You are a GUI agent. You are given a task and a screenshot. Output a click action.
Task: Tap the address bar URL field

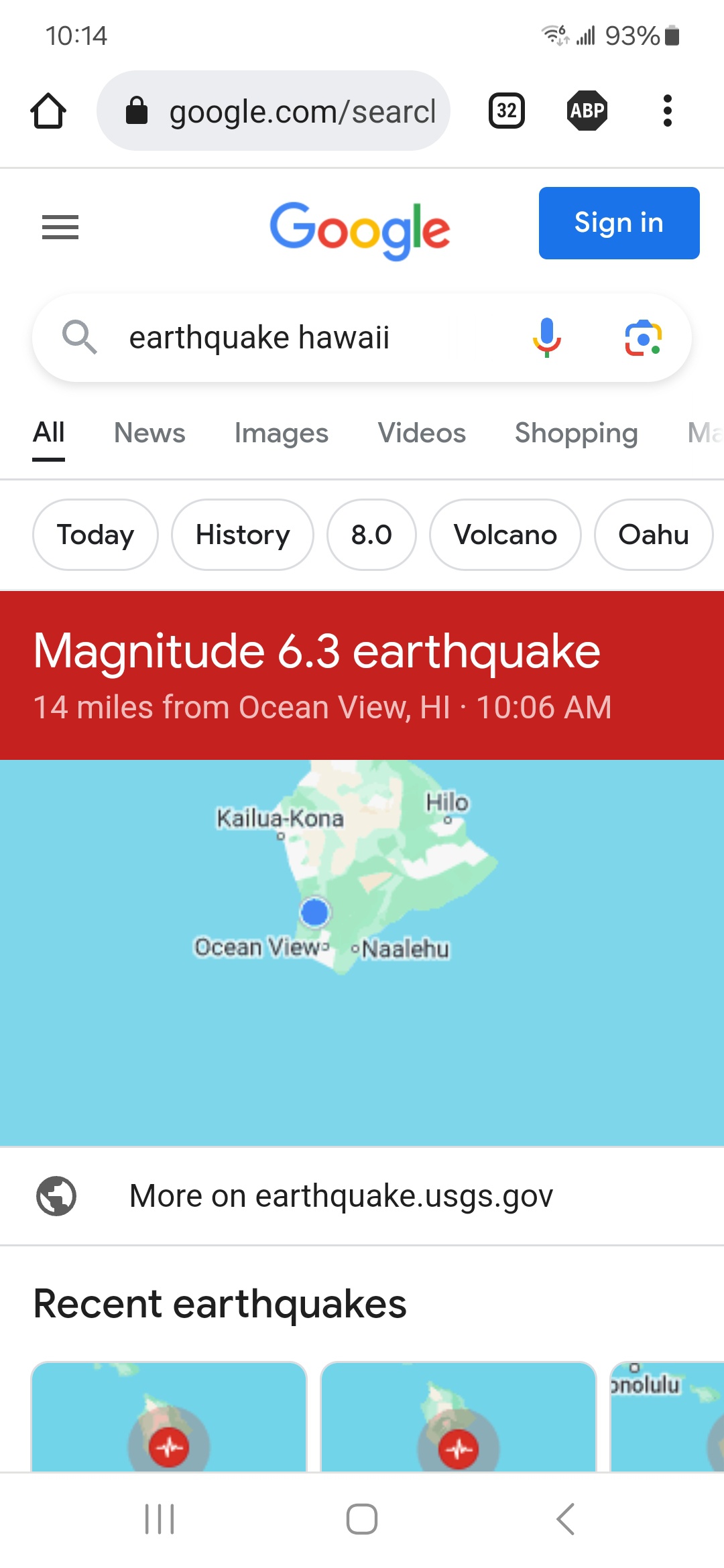point(274,111)
